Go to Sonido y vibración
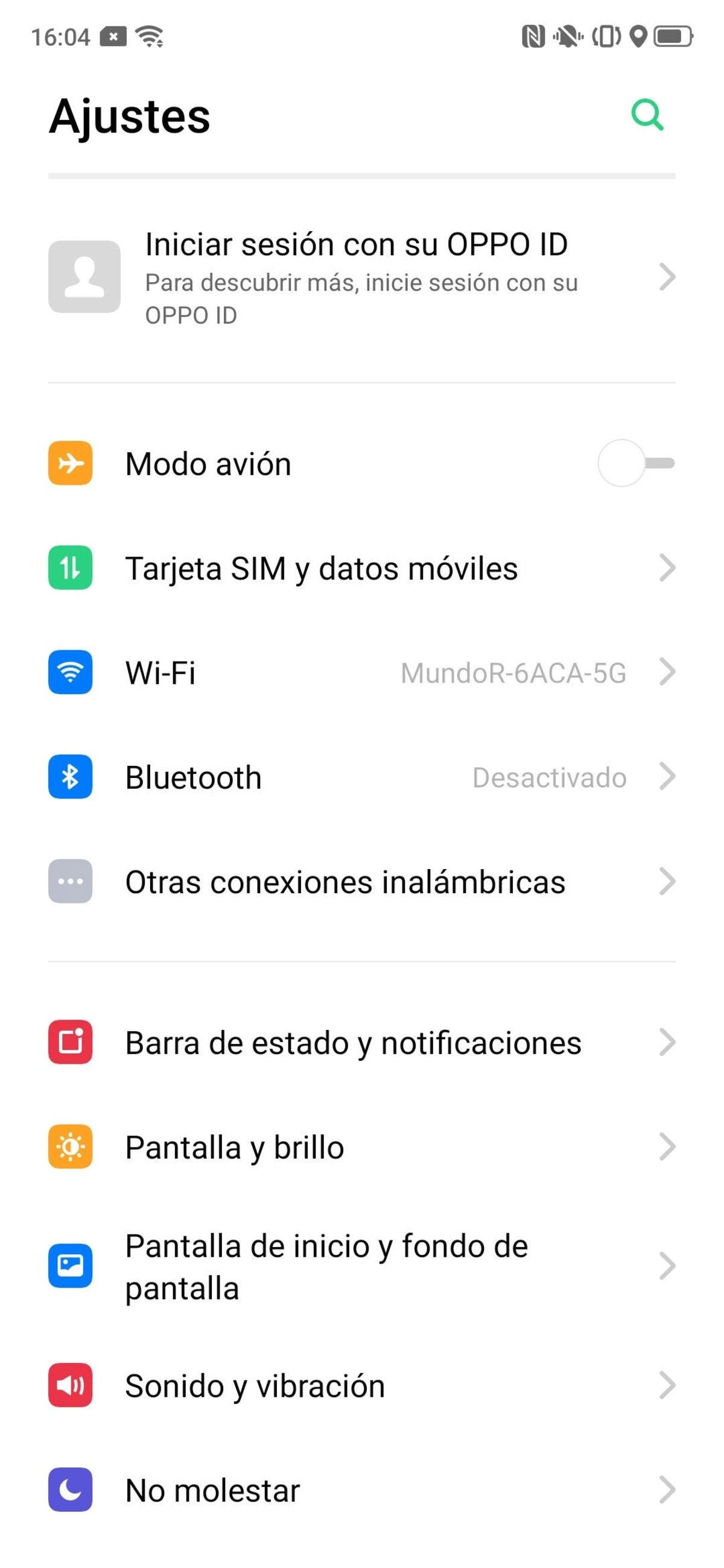 (x=361, y=1385)
